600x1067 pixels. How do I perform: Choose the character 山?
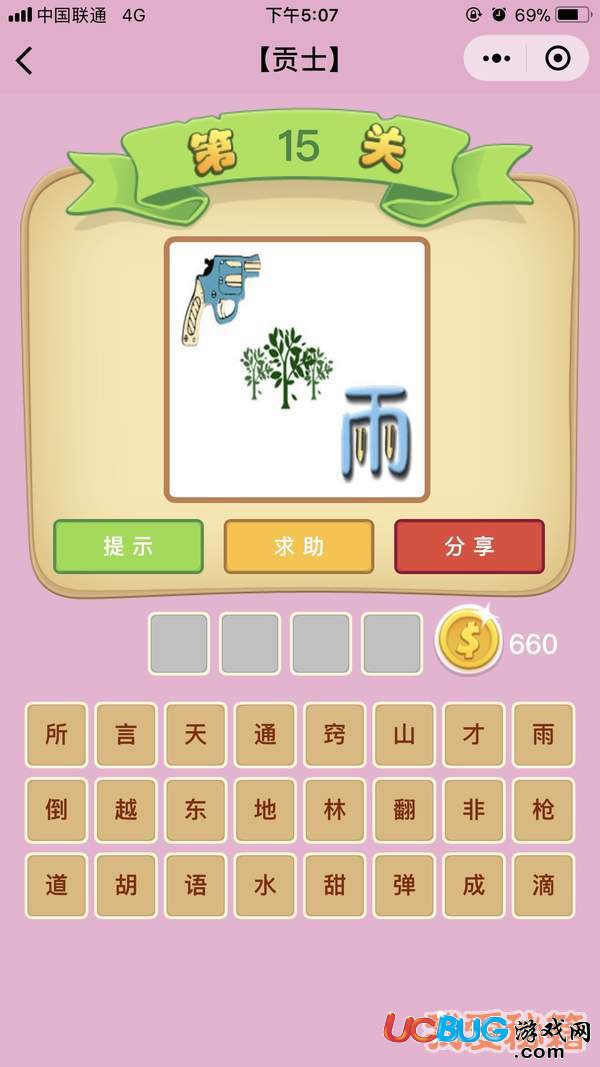(x=404, y=734)
